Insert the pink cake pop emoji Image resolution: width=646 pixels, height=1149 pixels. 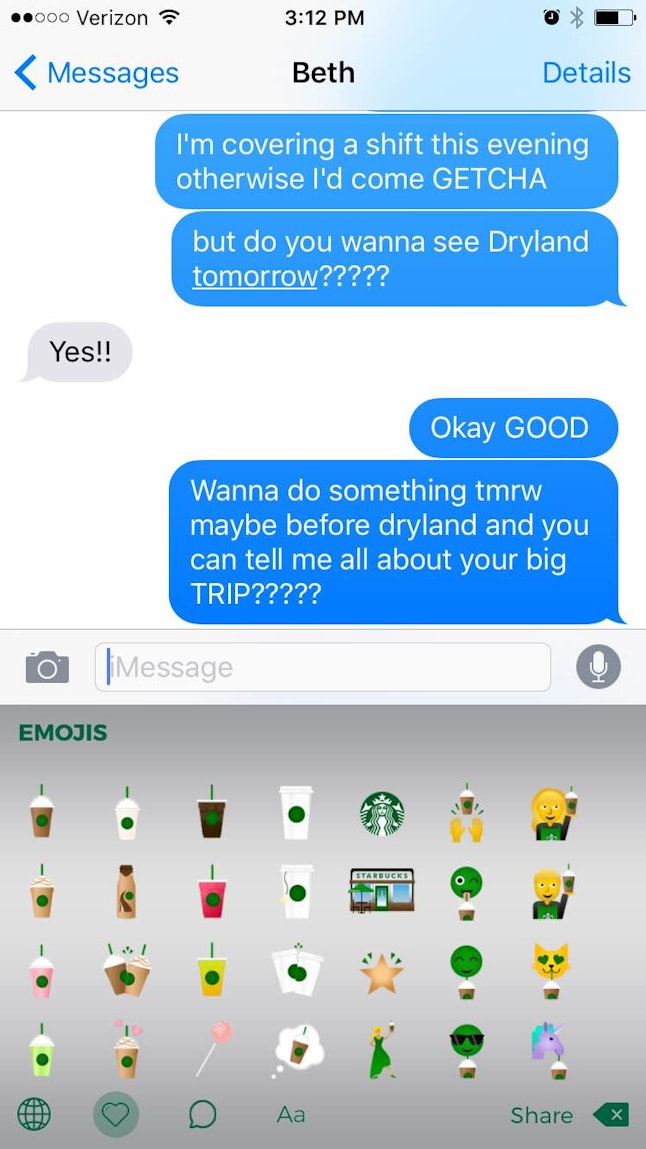coord(213,1047)
